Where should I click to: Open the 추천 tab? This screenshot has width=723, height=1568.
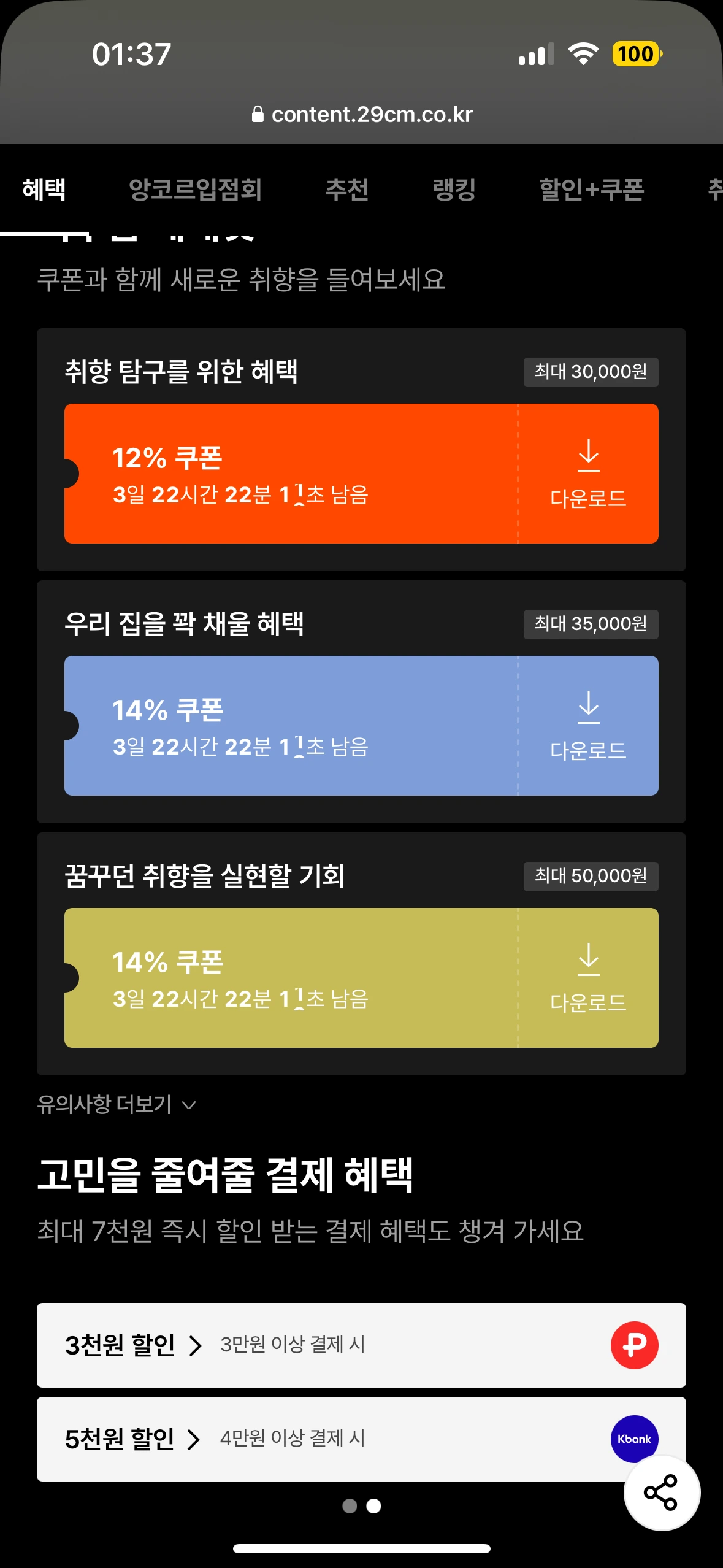[347, 190]
